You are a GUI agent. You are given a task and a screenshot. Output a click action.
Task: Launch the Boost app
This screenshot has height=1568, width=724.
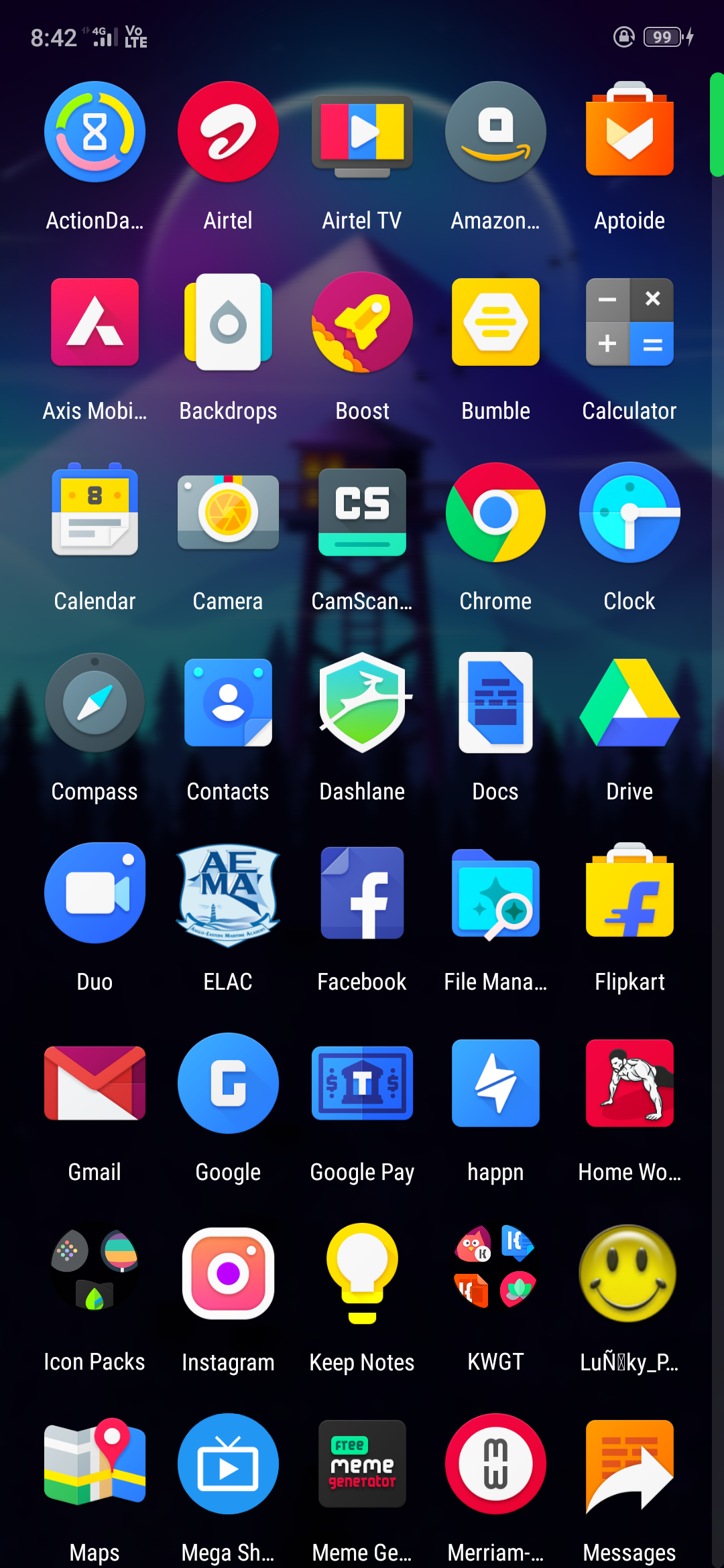[362, 322]
